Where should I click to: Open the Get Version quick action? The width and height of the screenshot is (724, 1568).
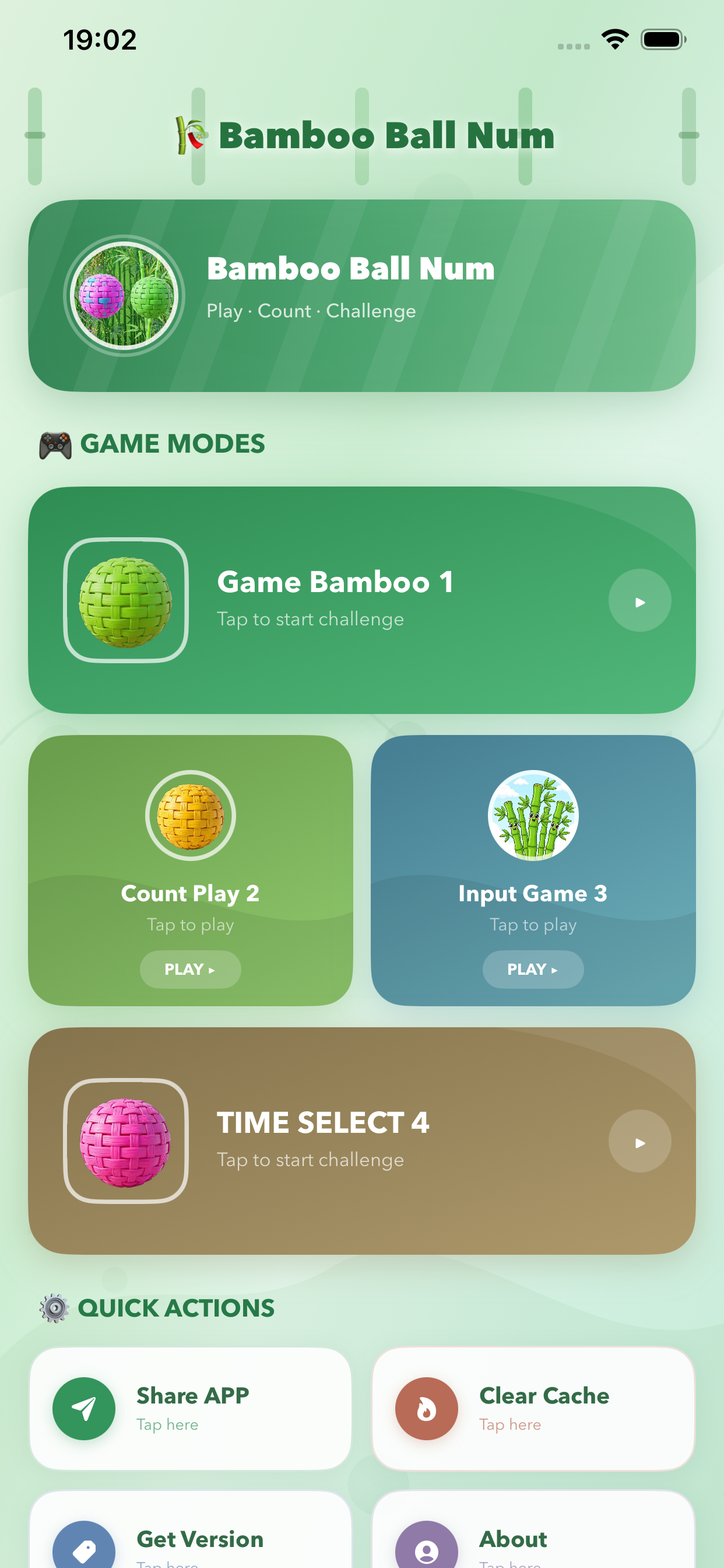pos(191,1529)
